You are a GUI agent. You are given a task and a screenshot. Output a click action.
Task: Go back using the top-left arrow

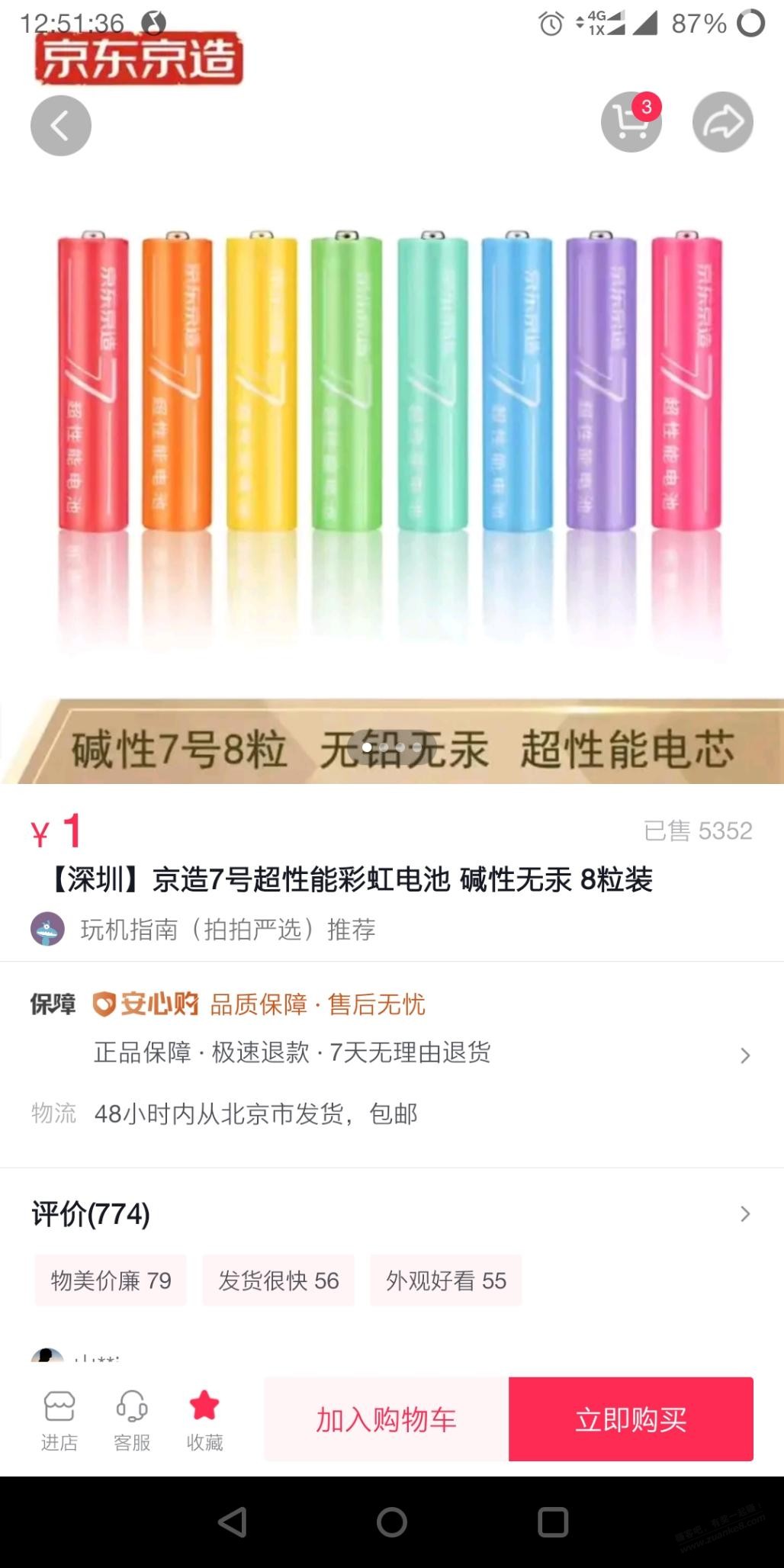(x=60, y=126)
